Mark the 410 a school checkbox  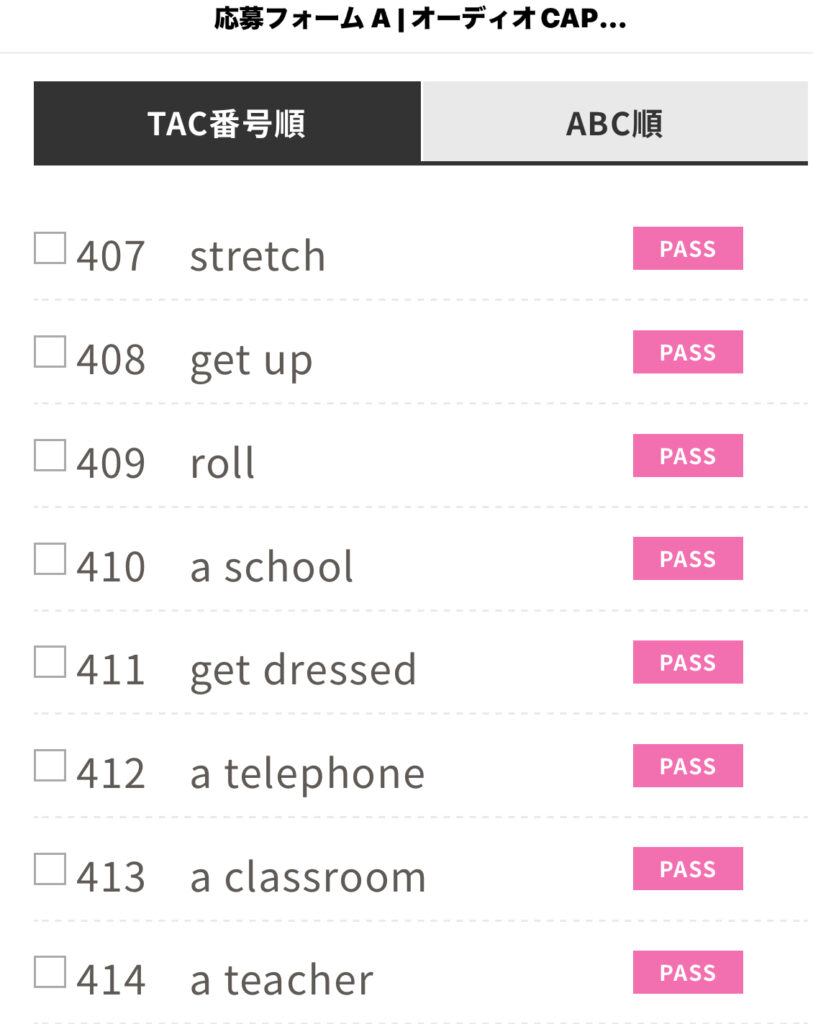point(50,559)
